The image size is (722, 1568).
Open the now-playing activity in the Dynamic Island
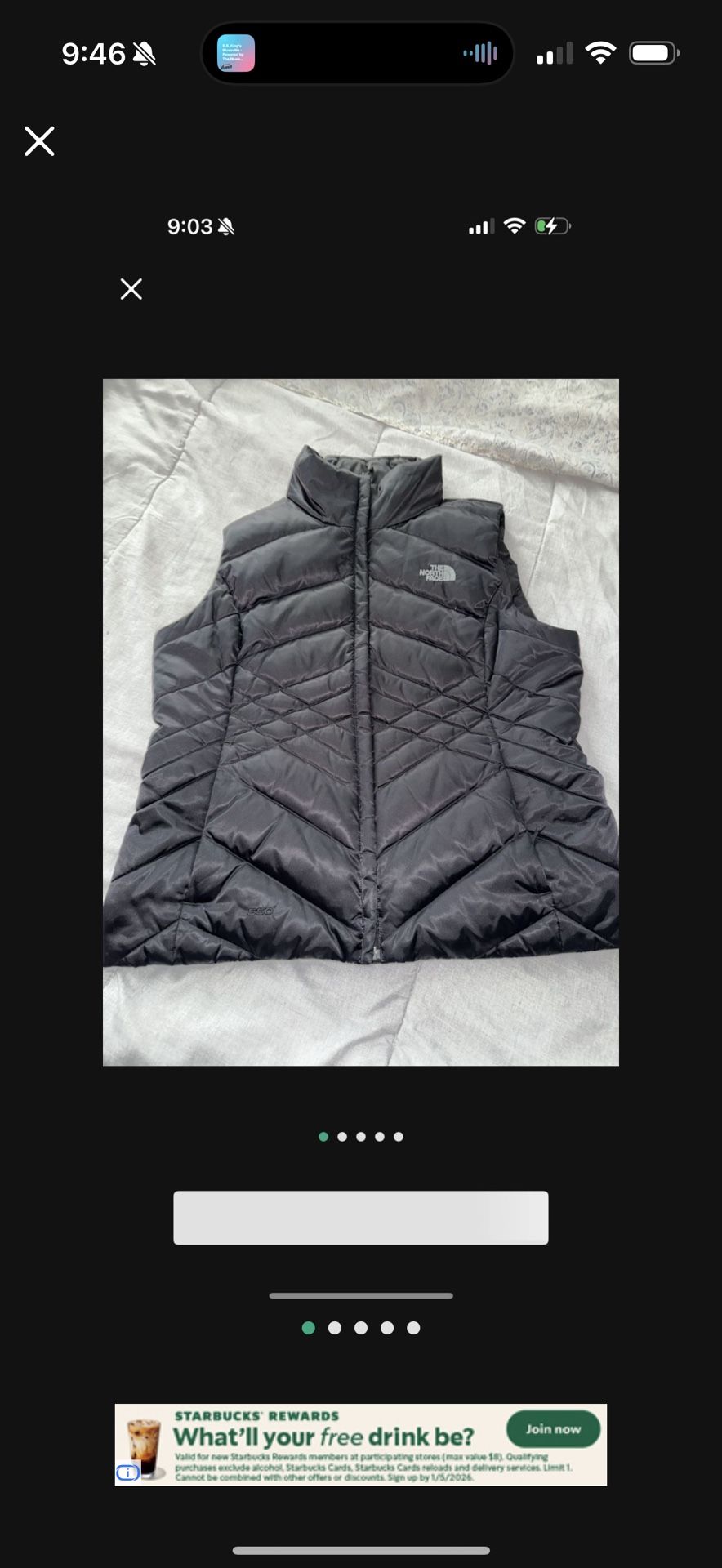click(357, 54)
